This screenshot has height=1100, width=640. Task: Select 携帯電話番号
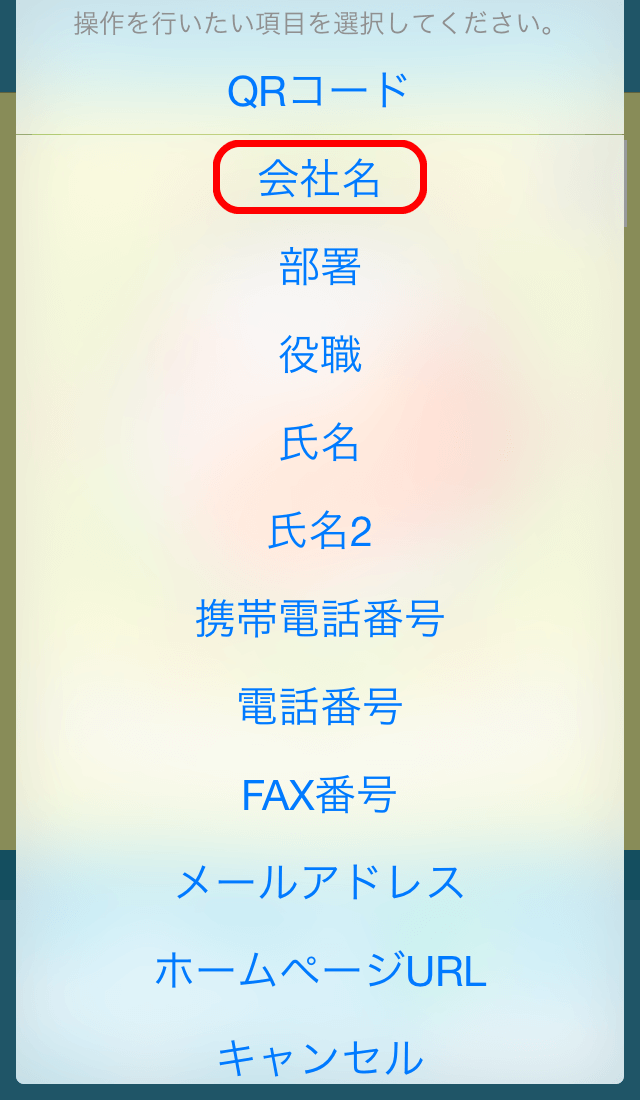coord(319,619)
